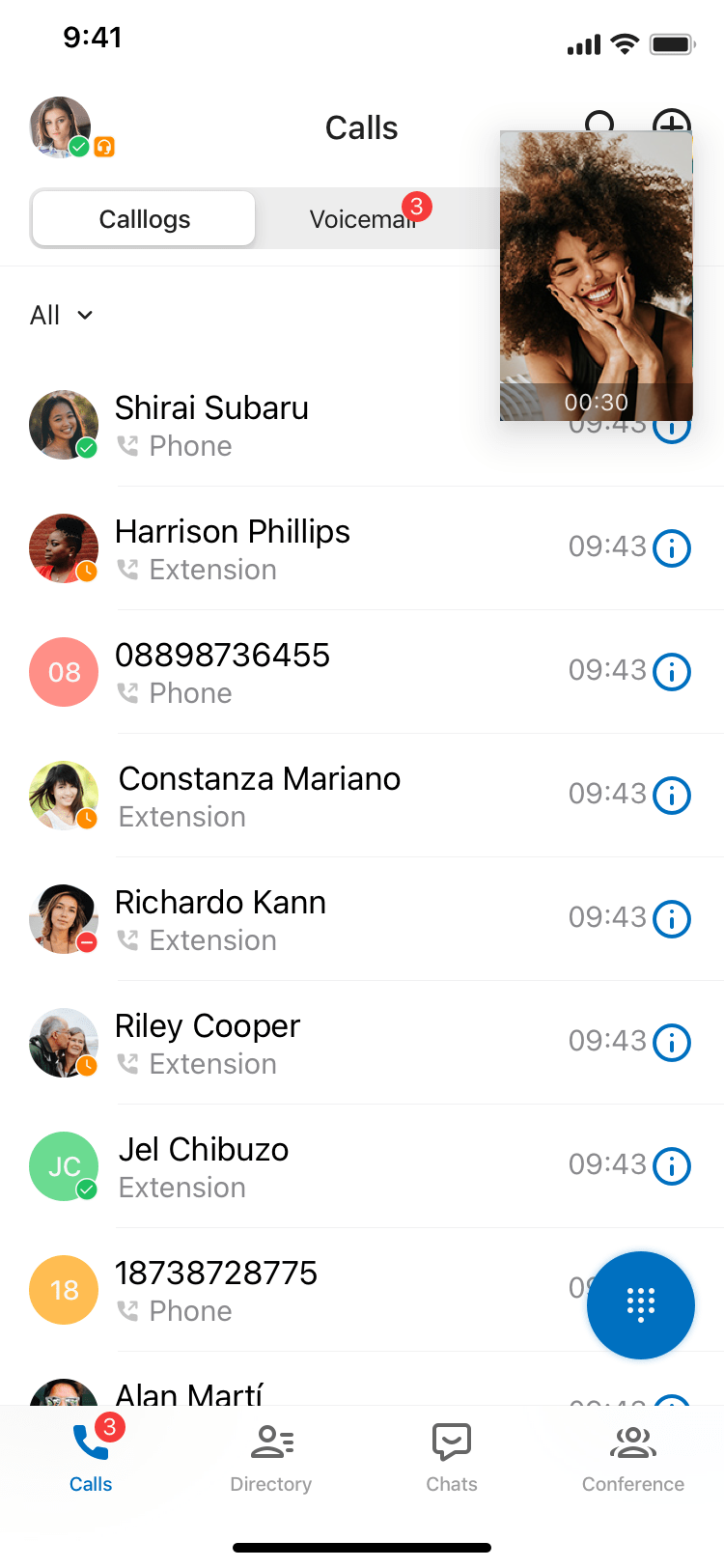View info for Richardo Kann call
The height and width of the screenshot is (1568, 724).
[x=672, y=919]
